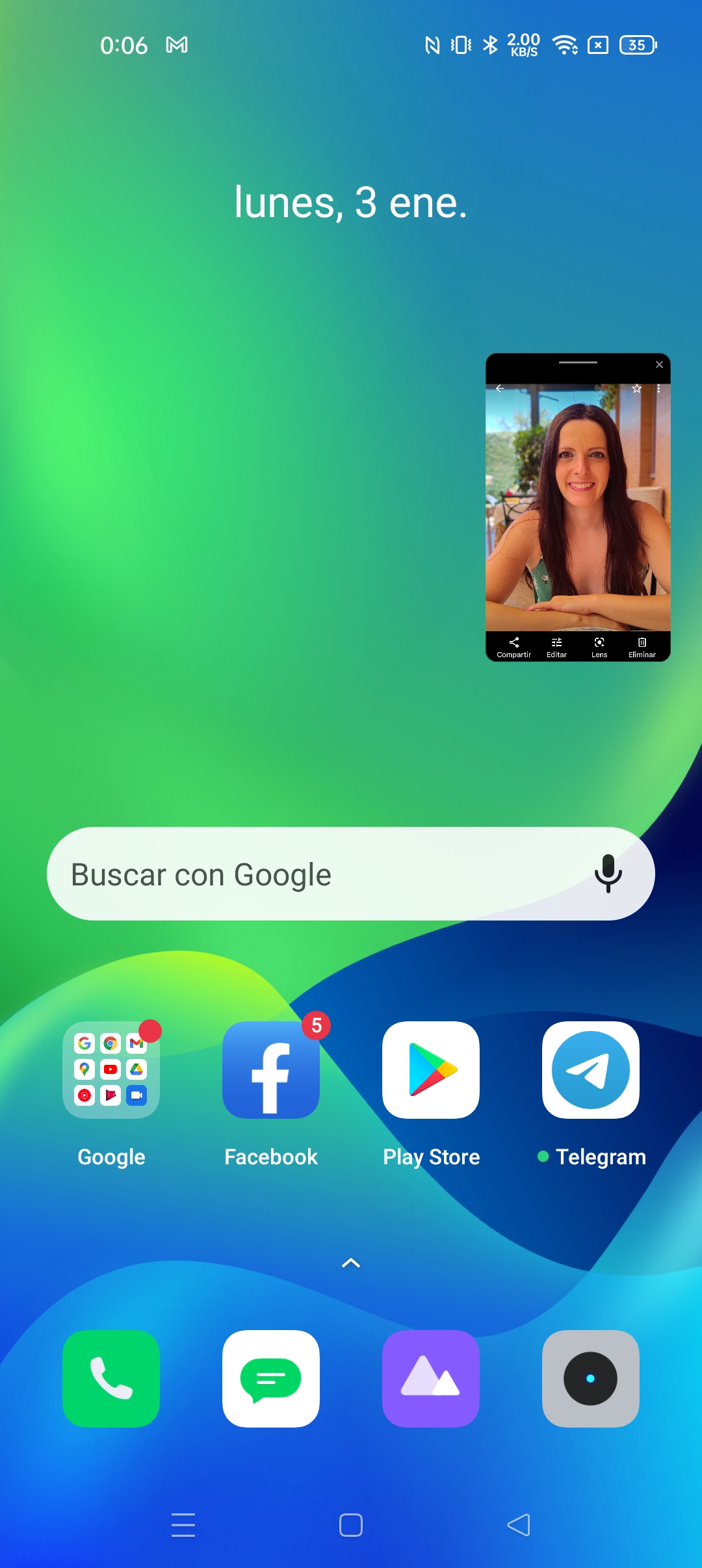
Task: Open recent apps from navigation bar
Action: 183,1525
